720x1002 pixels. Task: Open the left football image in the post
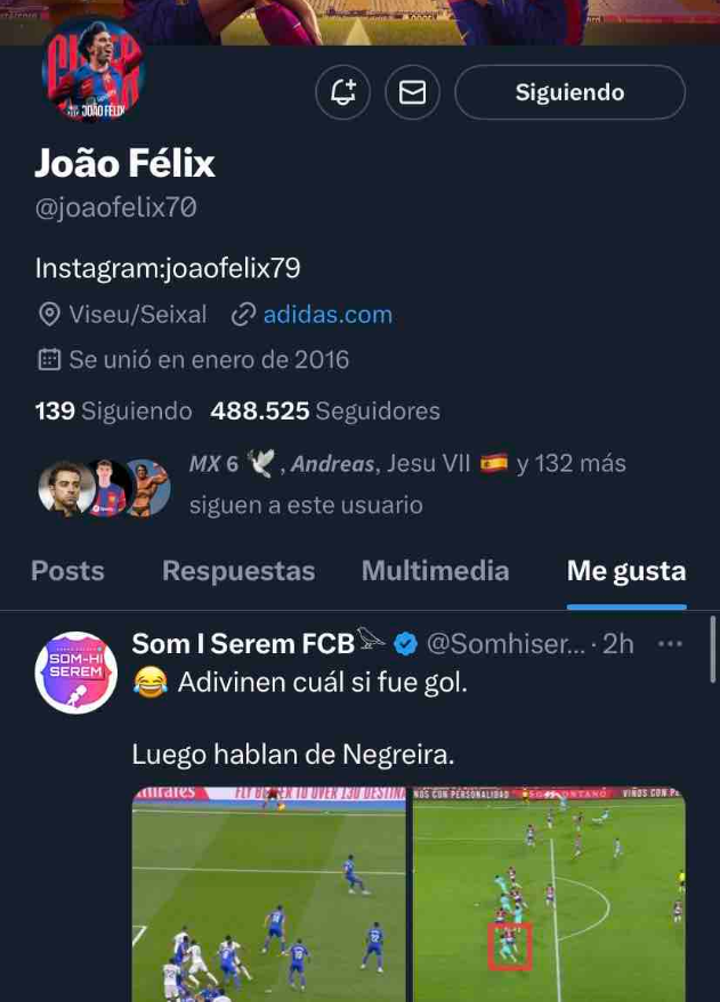pyautogui.click(x=269, y=893)
